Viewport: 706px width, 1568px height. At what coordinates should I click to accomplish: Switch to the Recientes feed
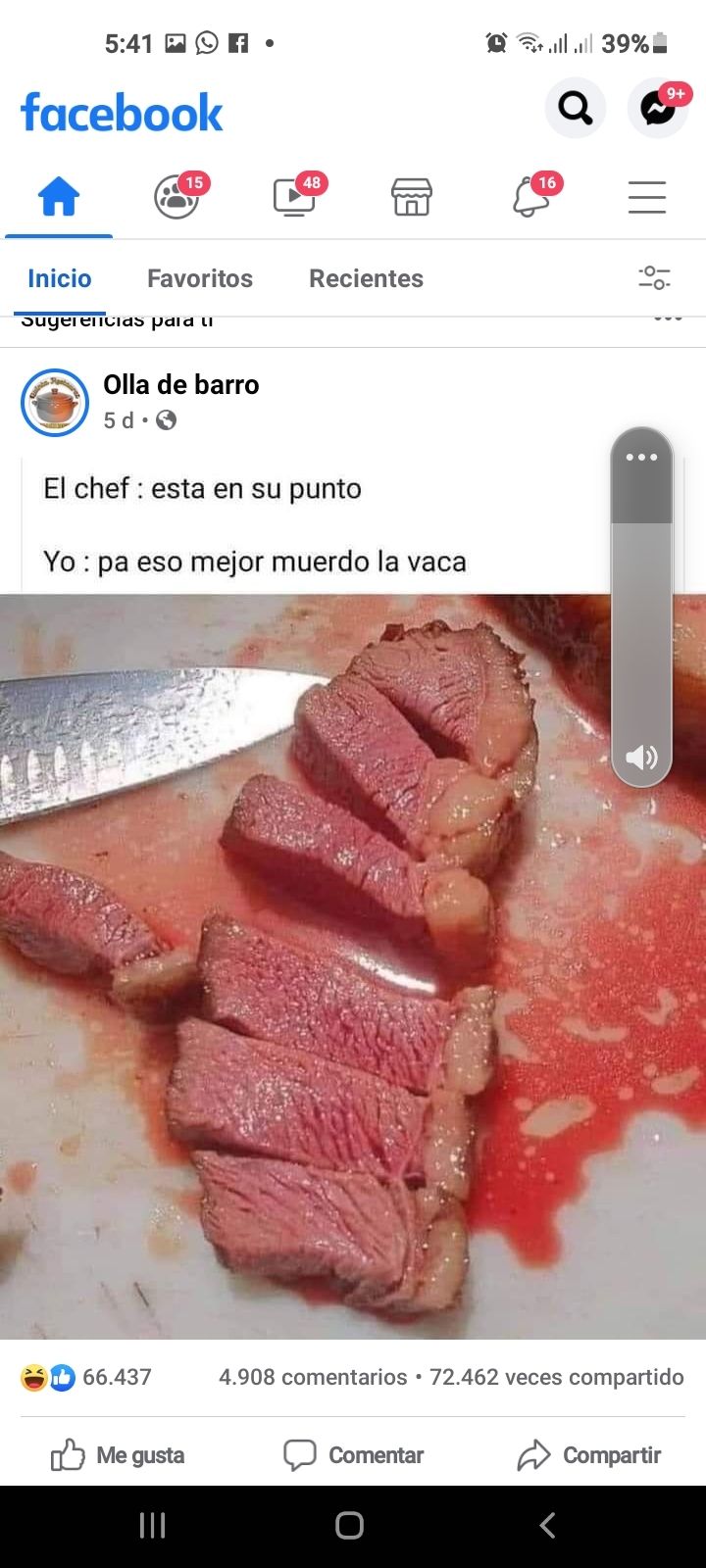[x=366, y=278]
